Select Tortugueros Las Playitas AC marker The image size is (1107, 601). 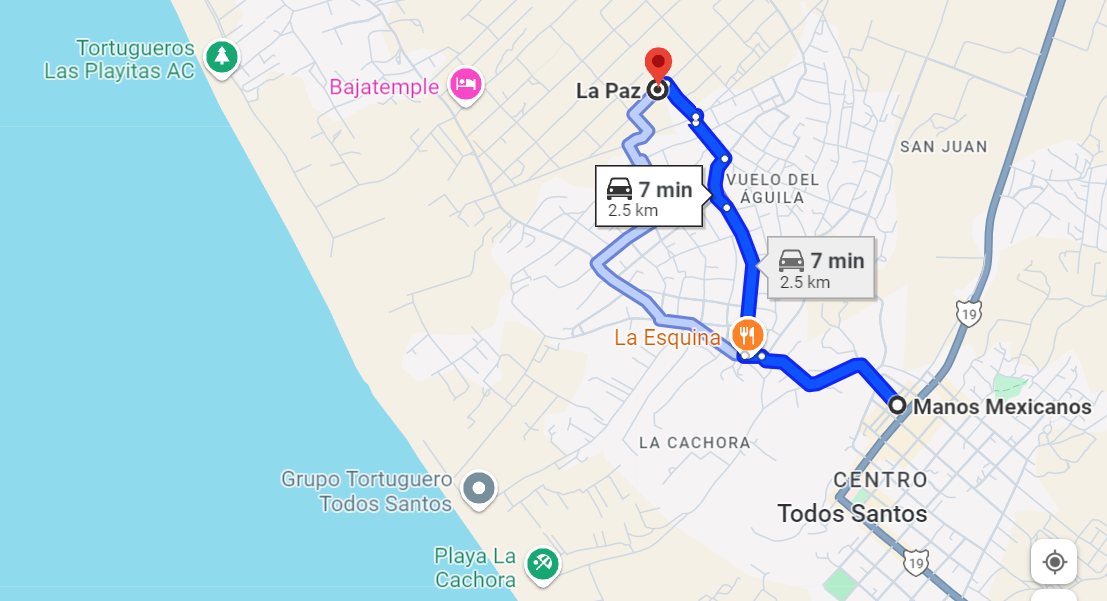coord(221,56)
